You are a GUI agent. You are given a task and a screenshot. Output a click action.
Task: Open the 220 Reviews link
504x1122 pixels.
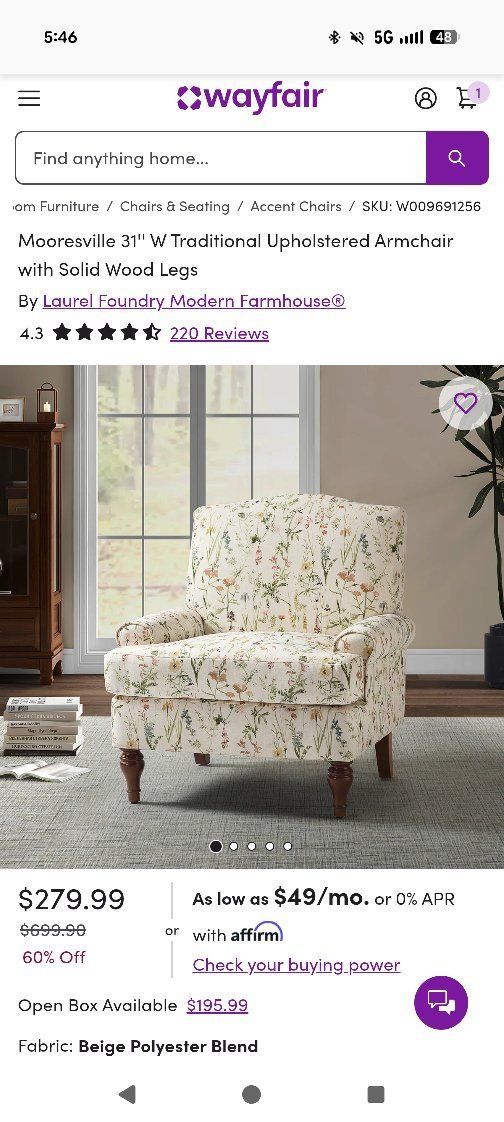click(219, 333)
